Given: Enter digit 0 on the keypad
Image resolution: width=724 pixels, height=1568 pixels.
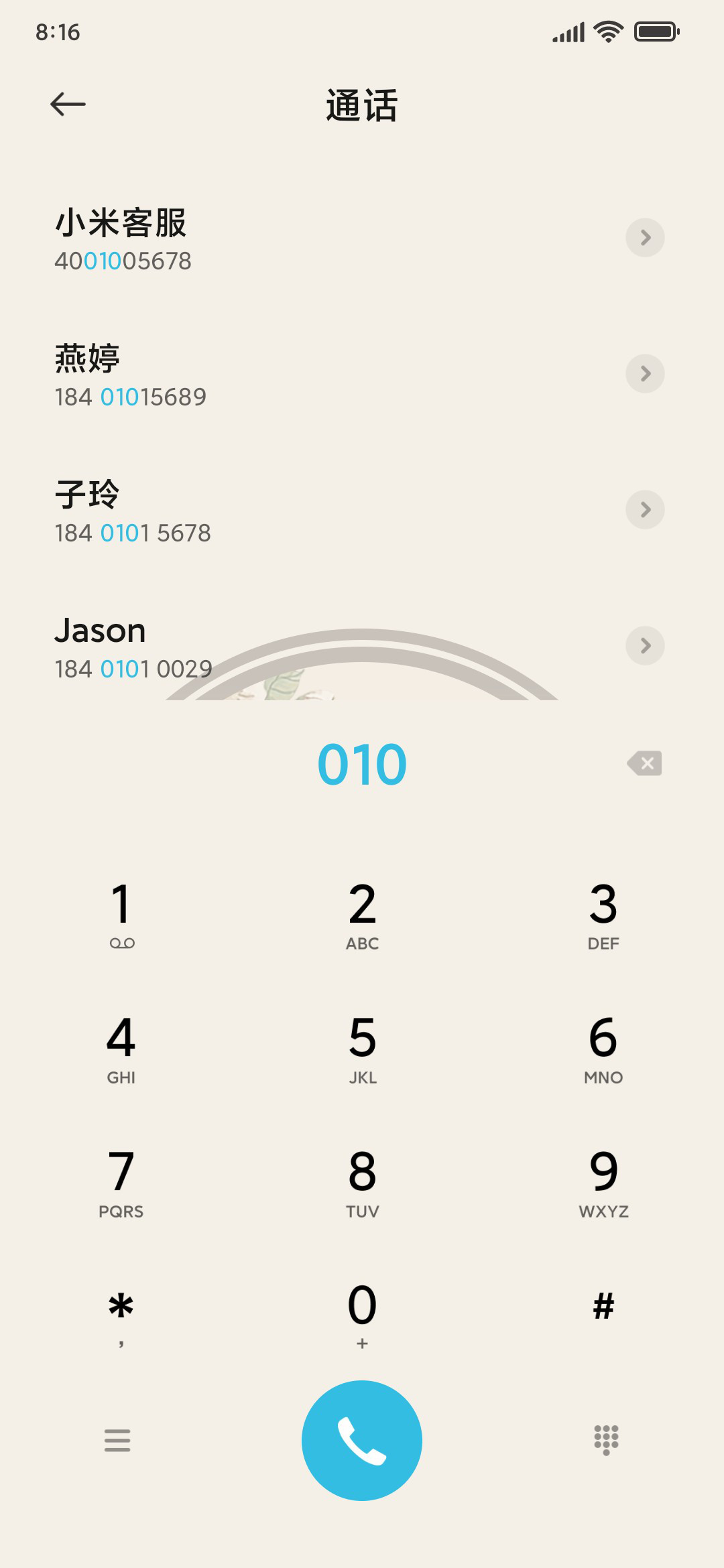Looking at the screenshot, I should [x=362, y=1315].
